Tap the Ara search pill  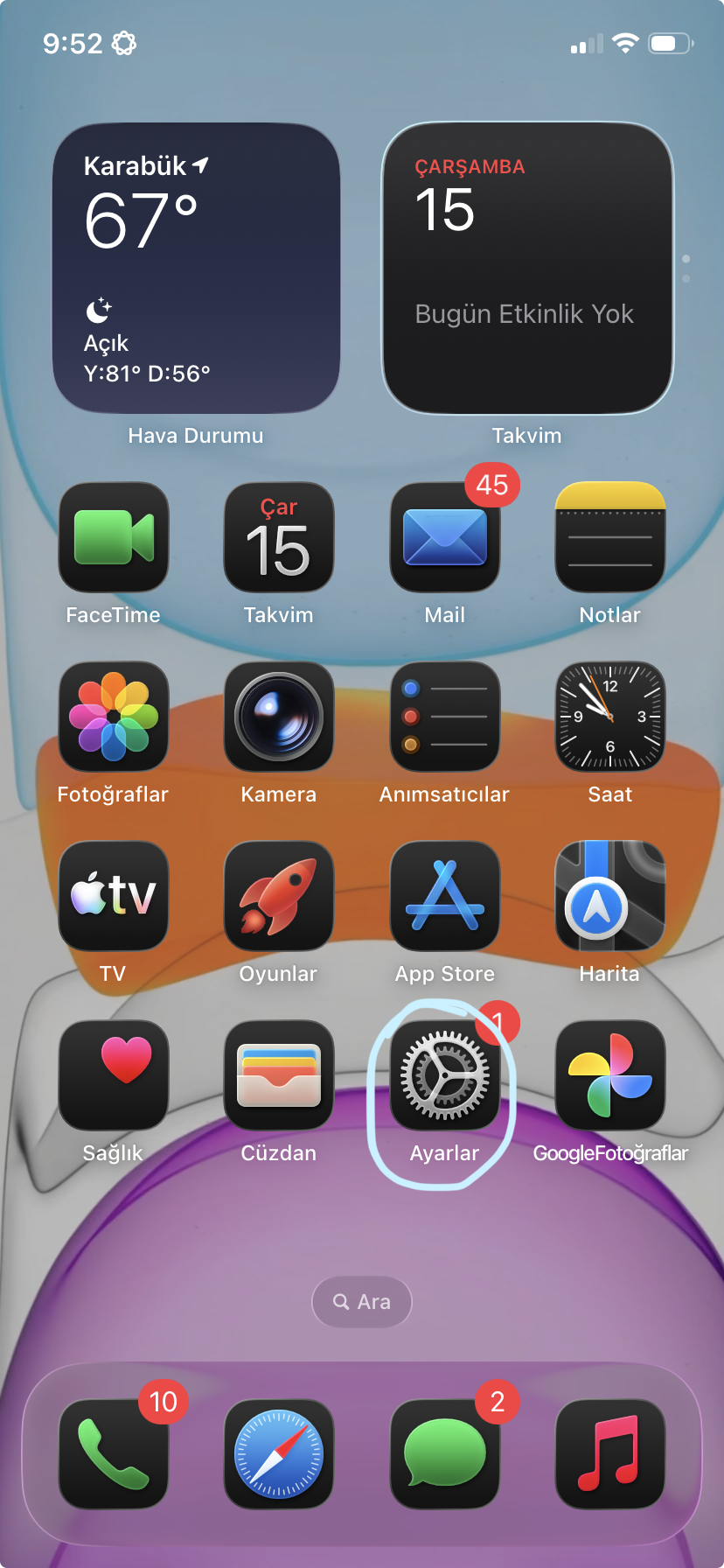pos(362,1302)
